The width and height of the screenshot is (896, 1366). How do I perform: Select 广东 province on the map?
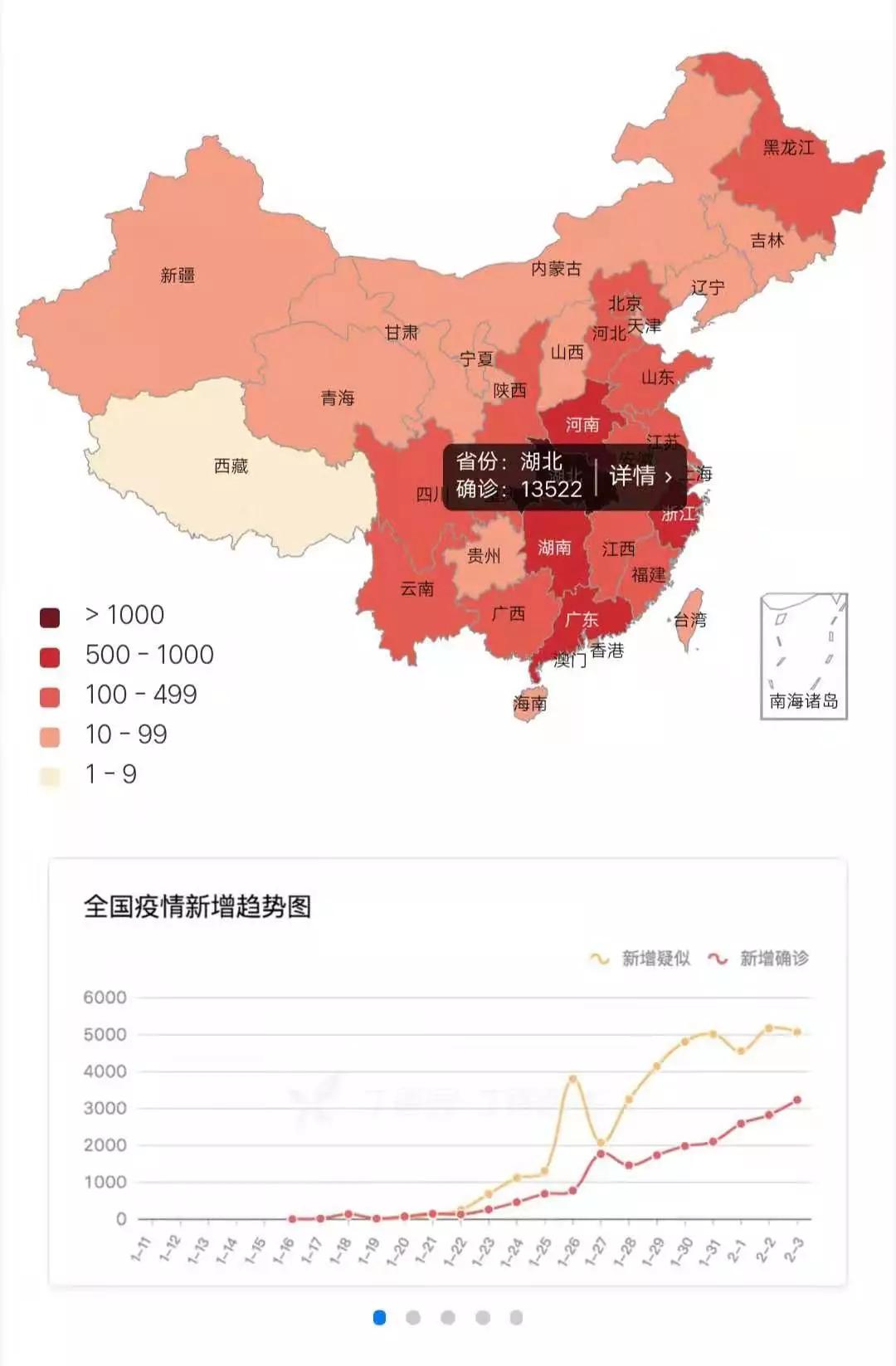click(x=582, y=619)
